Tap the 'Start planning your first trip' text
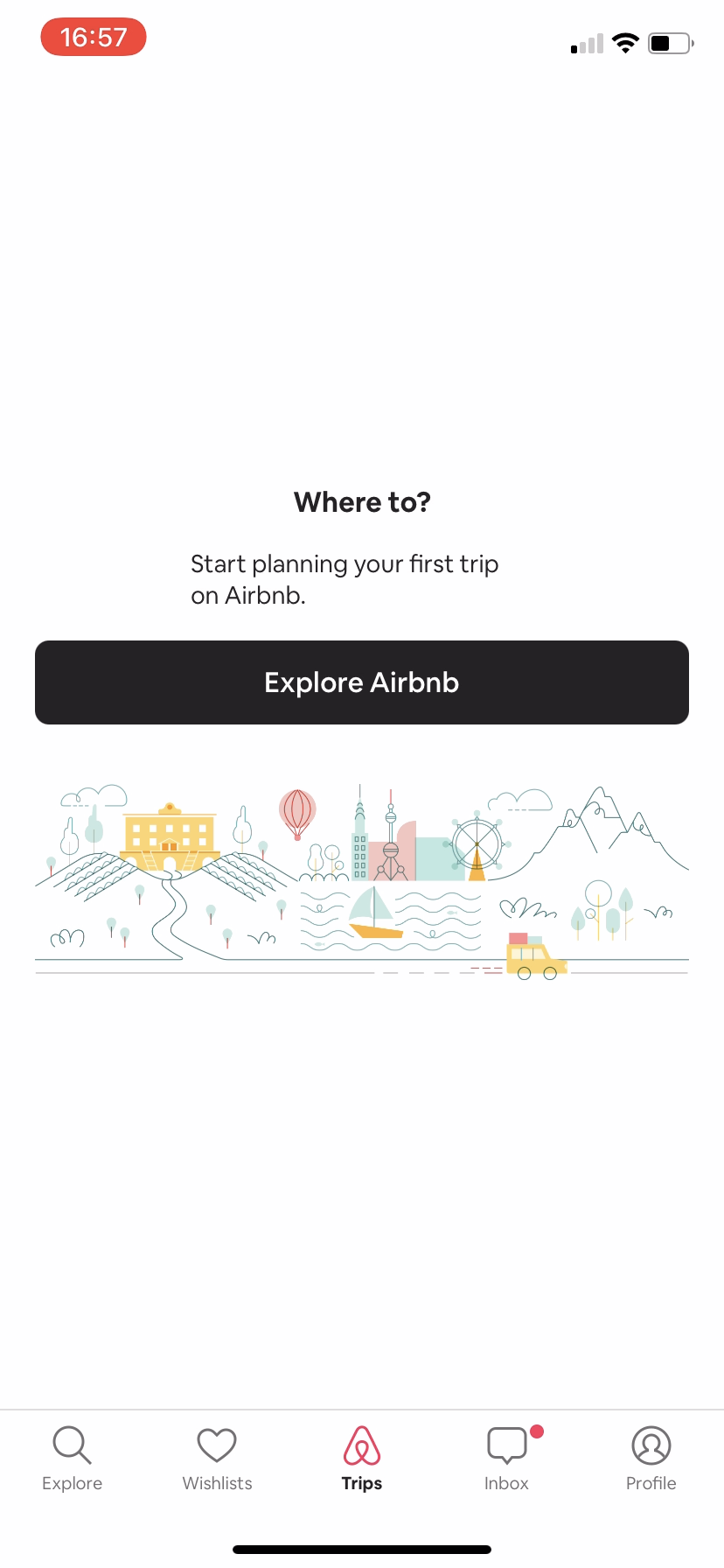The image size is (724, 1568). pos(345,578)
